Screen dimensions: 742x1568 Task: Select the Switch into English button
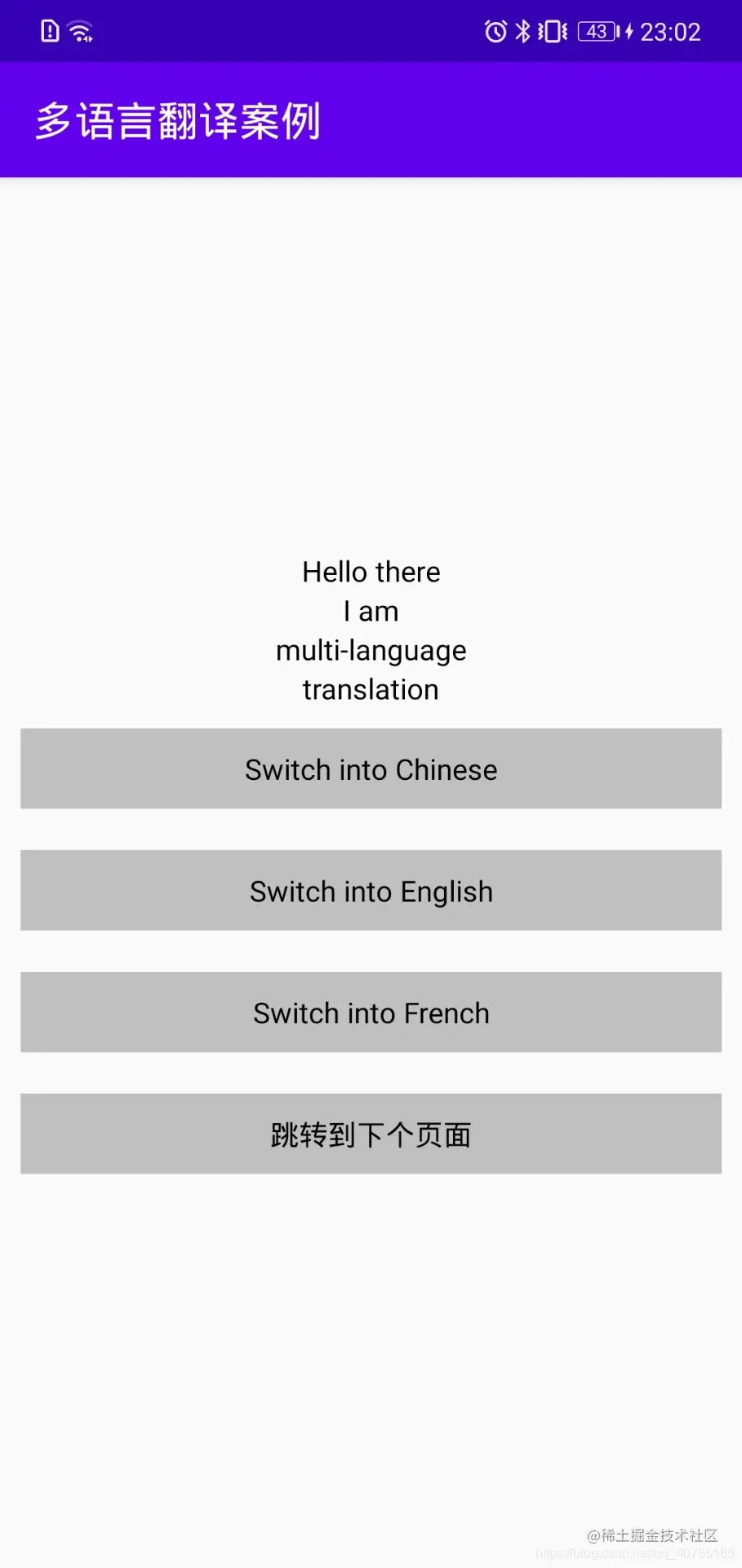pyautogui.click(x=371, y=890)
